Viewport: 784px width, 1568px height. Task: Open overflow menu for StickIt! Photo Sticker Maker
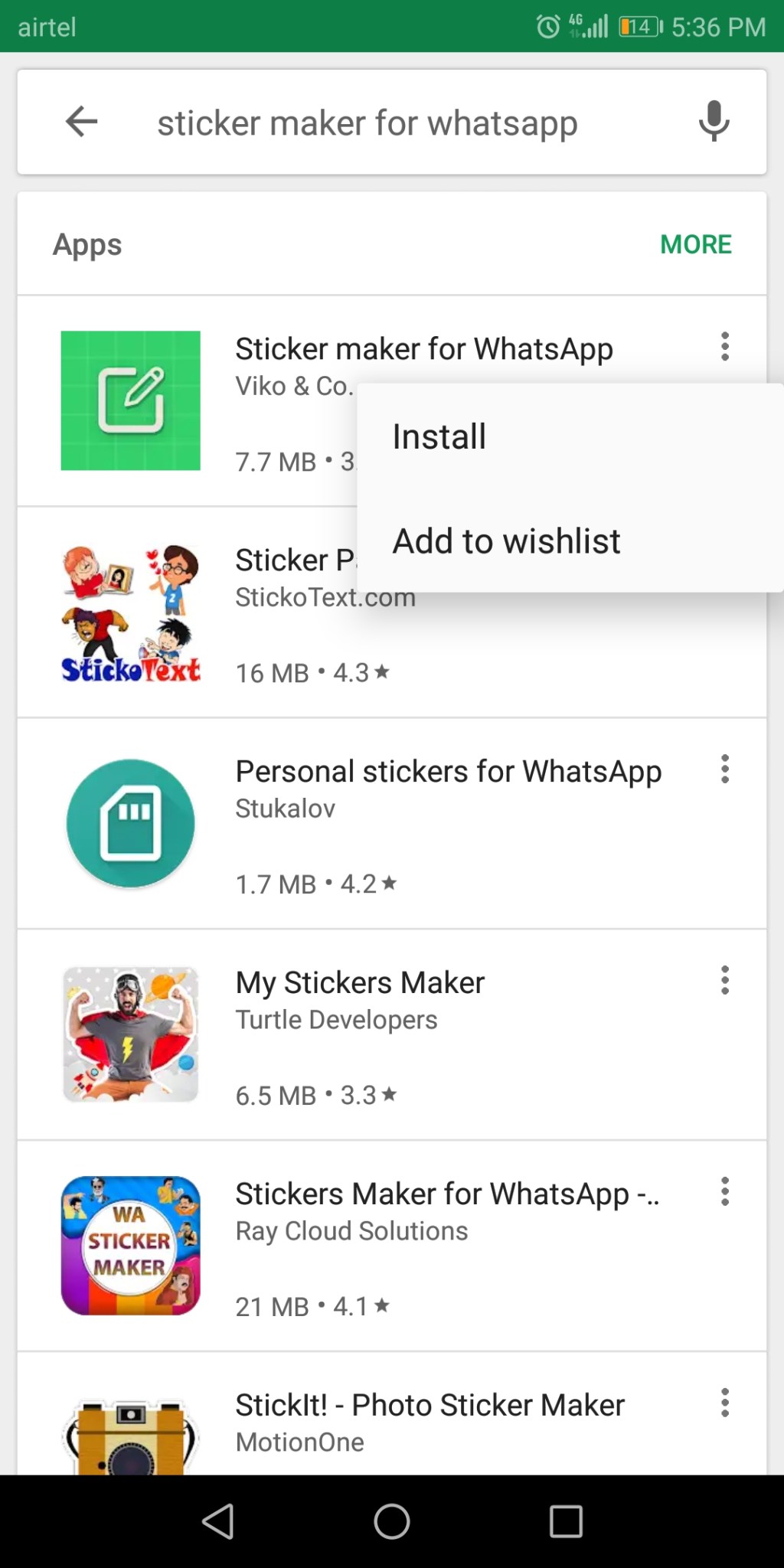pyautogui.click(x=724, y=1405)
